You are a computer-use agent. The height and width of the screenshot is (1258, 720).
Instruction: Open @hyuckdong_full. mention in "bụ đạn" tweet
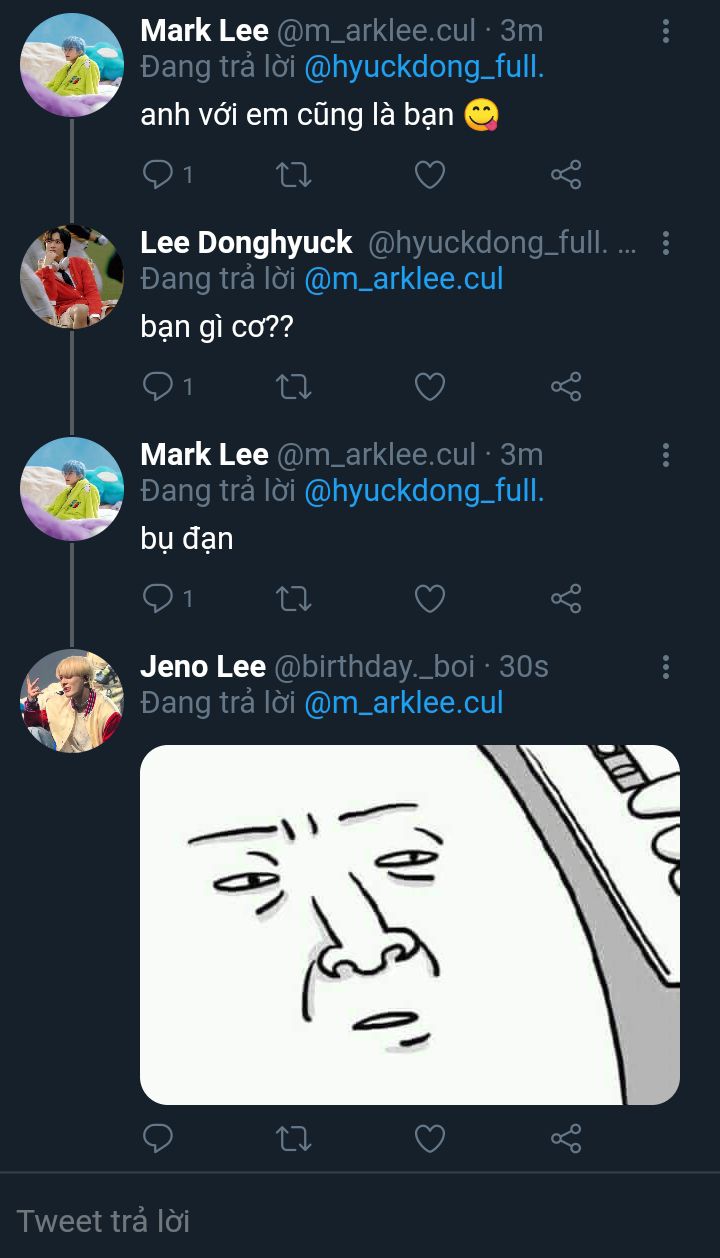click(424, 490)
